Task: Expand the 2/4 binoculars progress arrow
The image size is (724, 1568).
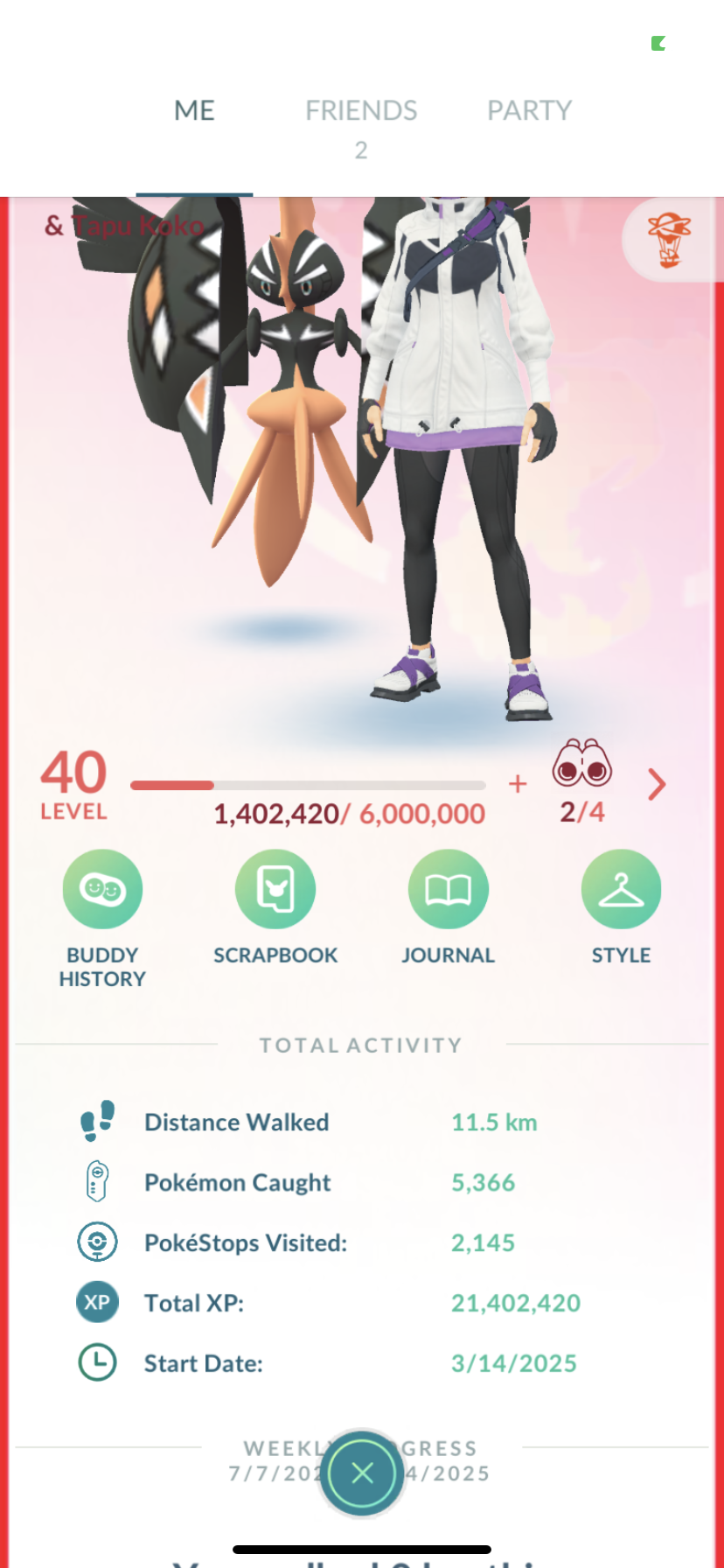Action: click(x=657, y=785)
